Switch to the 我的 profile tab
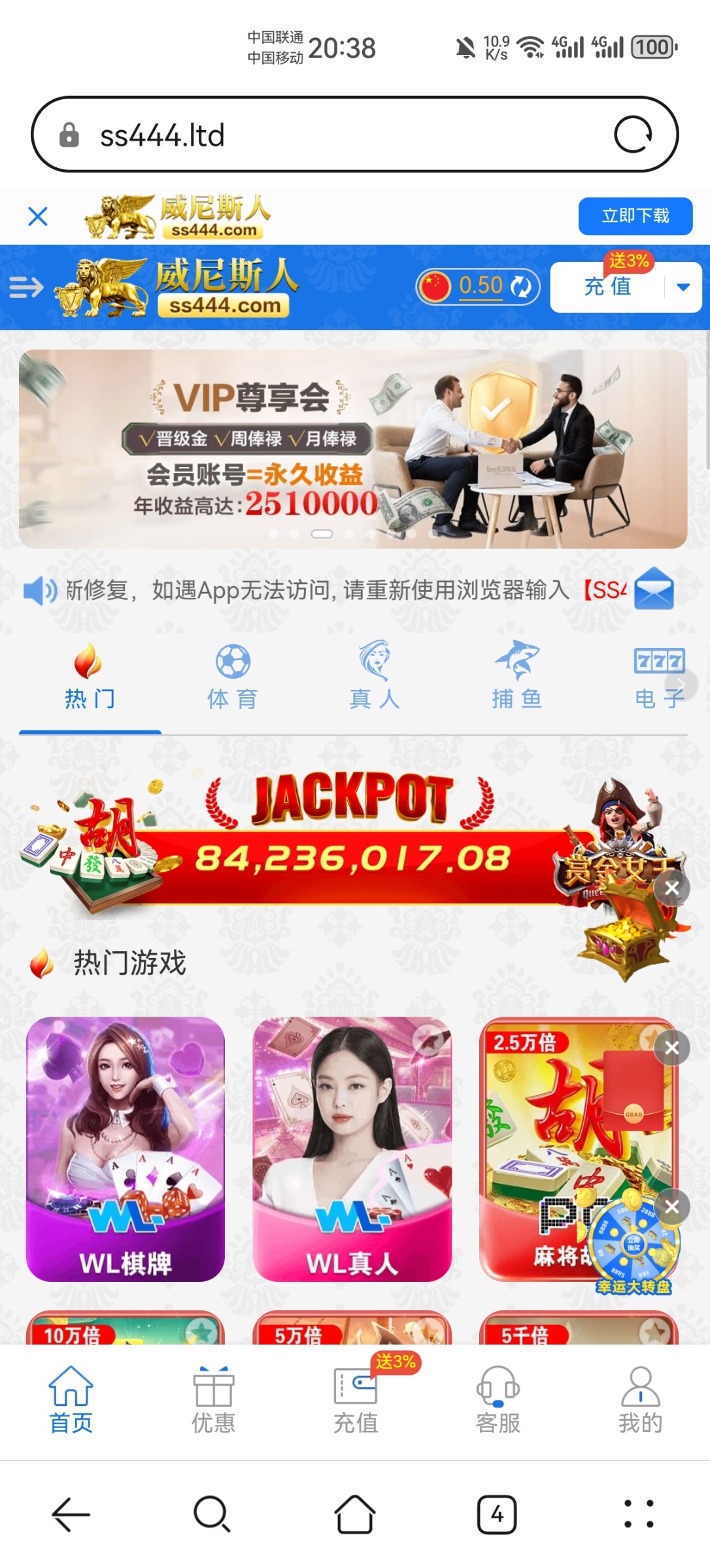Image resolution: width=710 pixels, height=1568 pixels. coord(640,1400)
